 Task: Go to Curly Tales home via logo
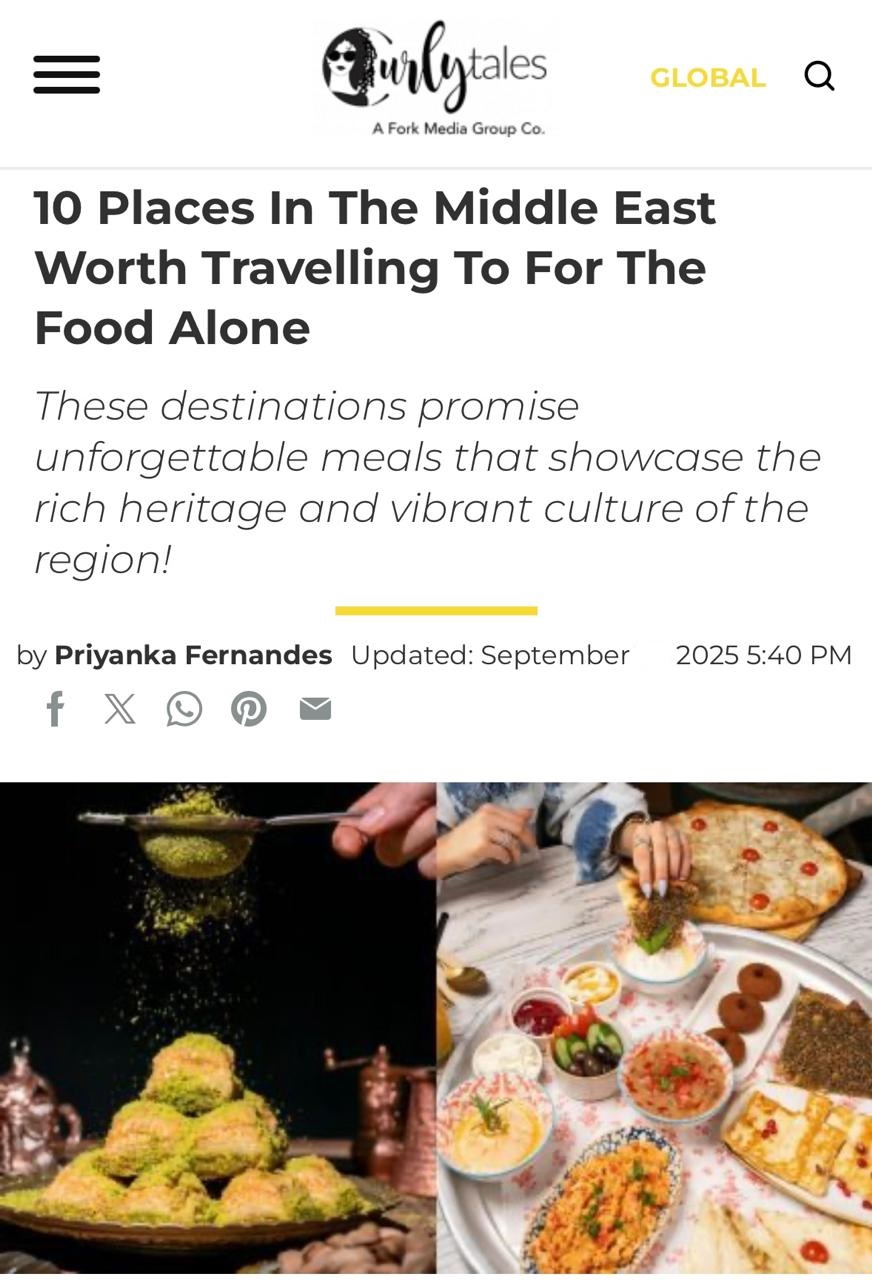point(434,77)
